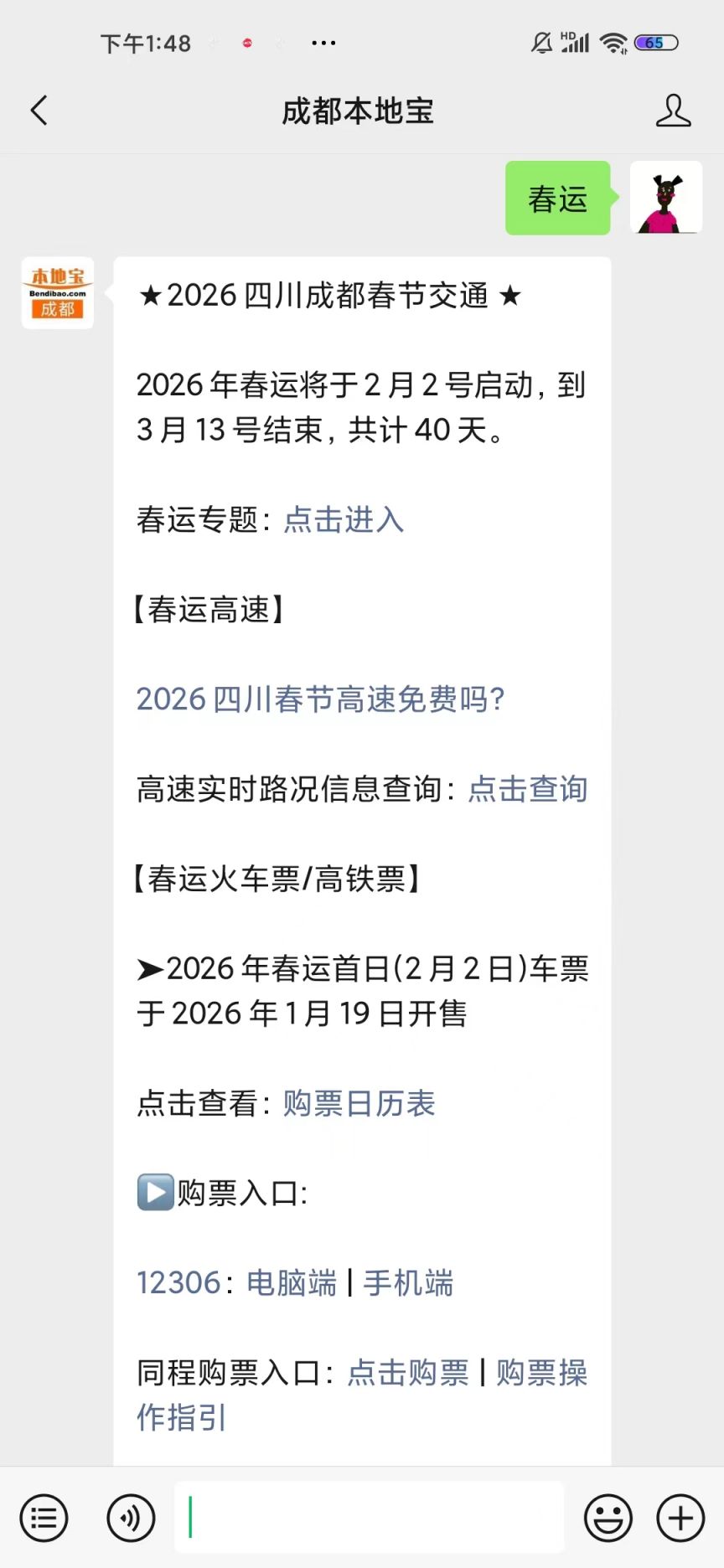Open the official account menu list icon
Viewport: 724px width, 1568px height.
click(44, 1518)
